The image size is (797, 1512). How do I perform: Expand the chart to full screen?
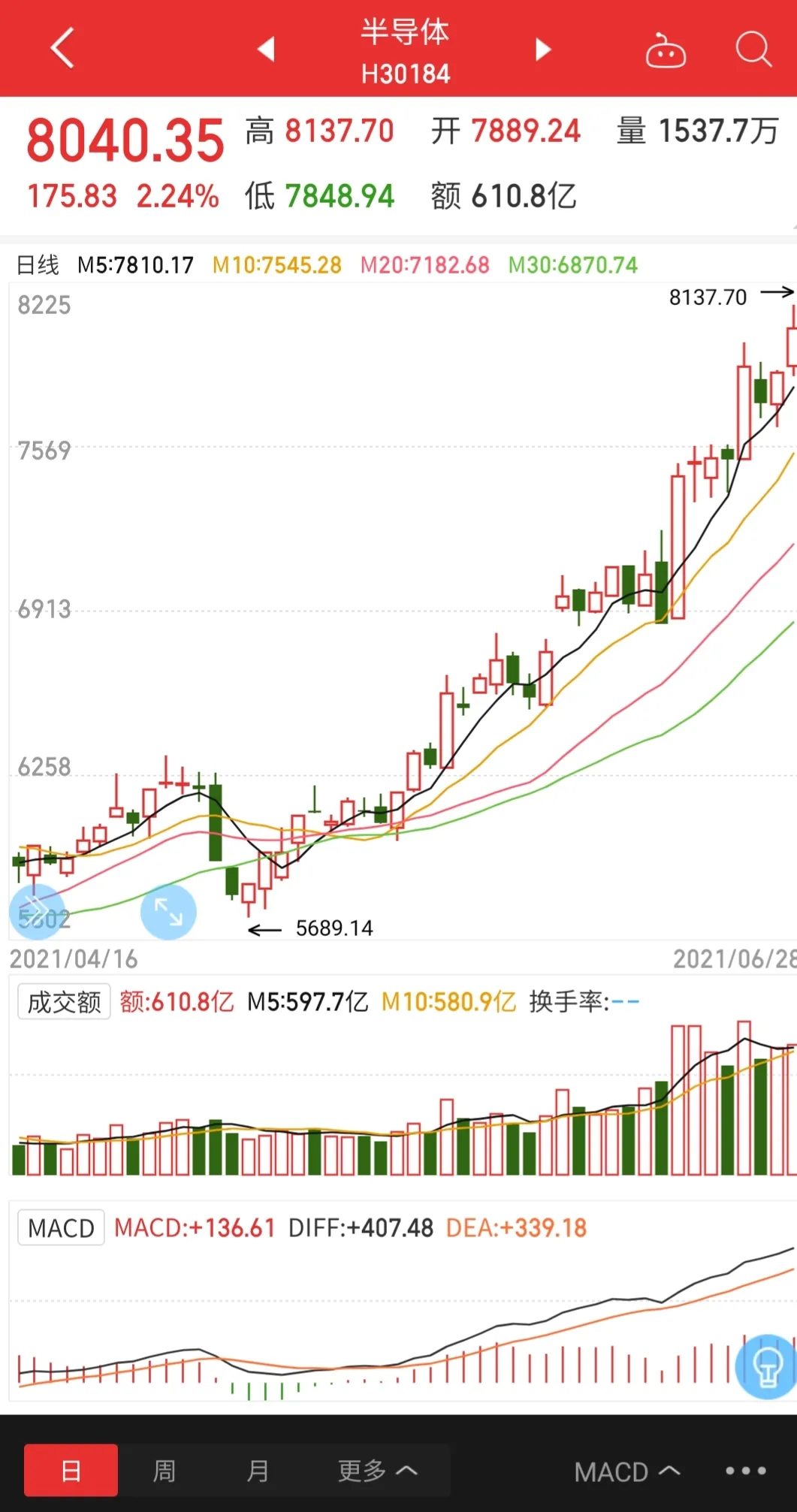[168, 912]
